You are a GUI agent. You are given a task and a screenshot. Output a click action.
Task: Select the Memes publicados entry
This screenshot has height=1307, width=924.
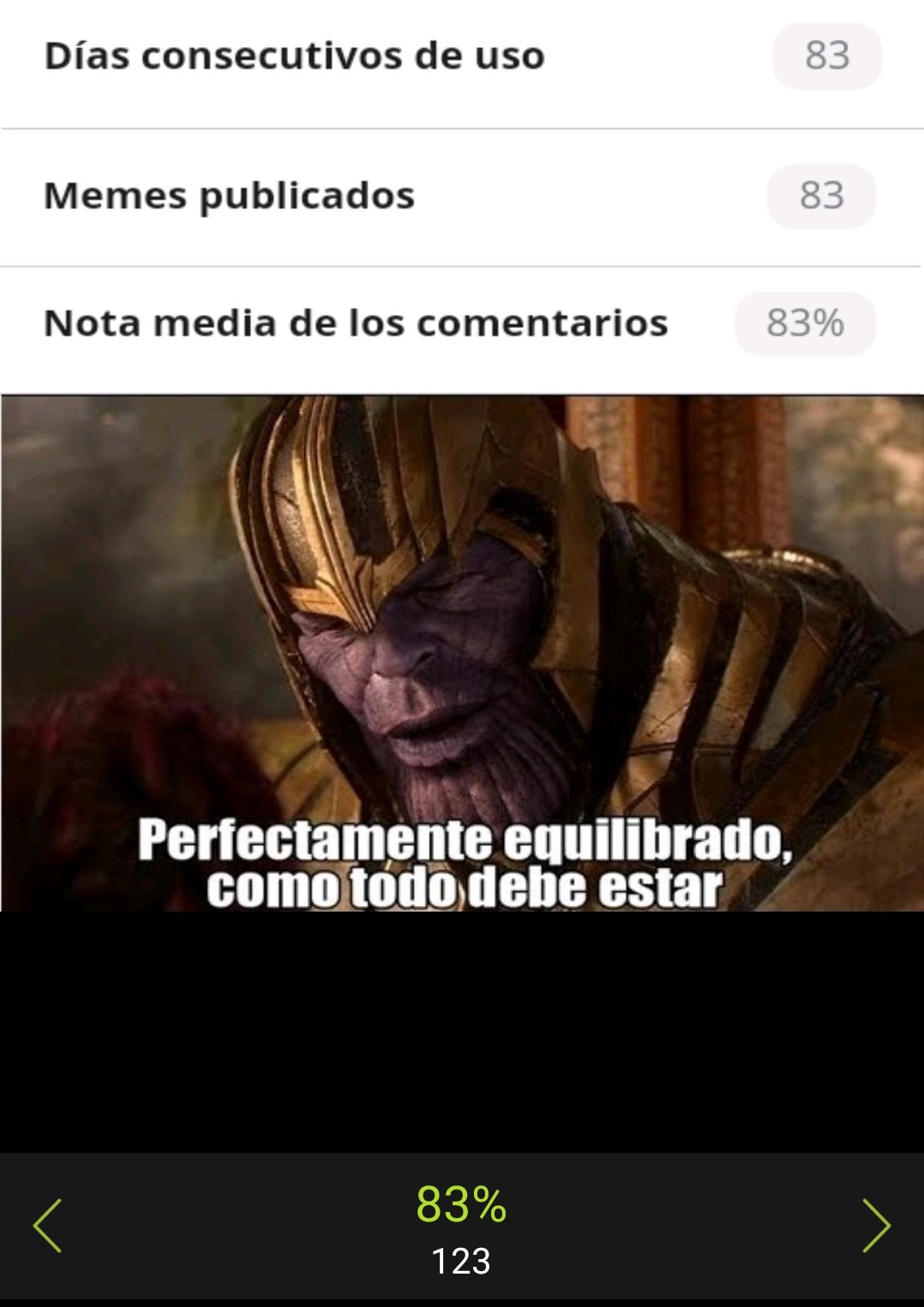pos(229,195)
